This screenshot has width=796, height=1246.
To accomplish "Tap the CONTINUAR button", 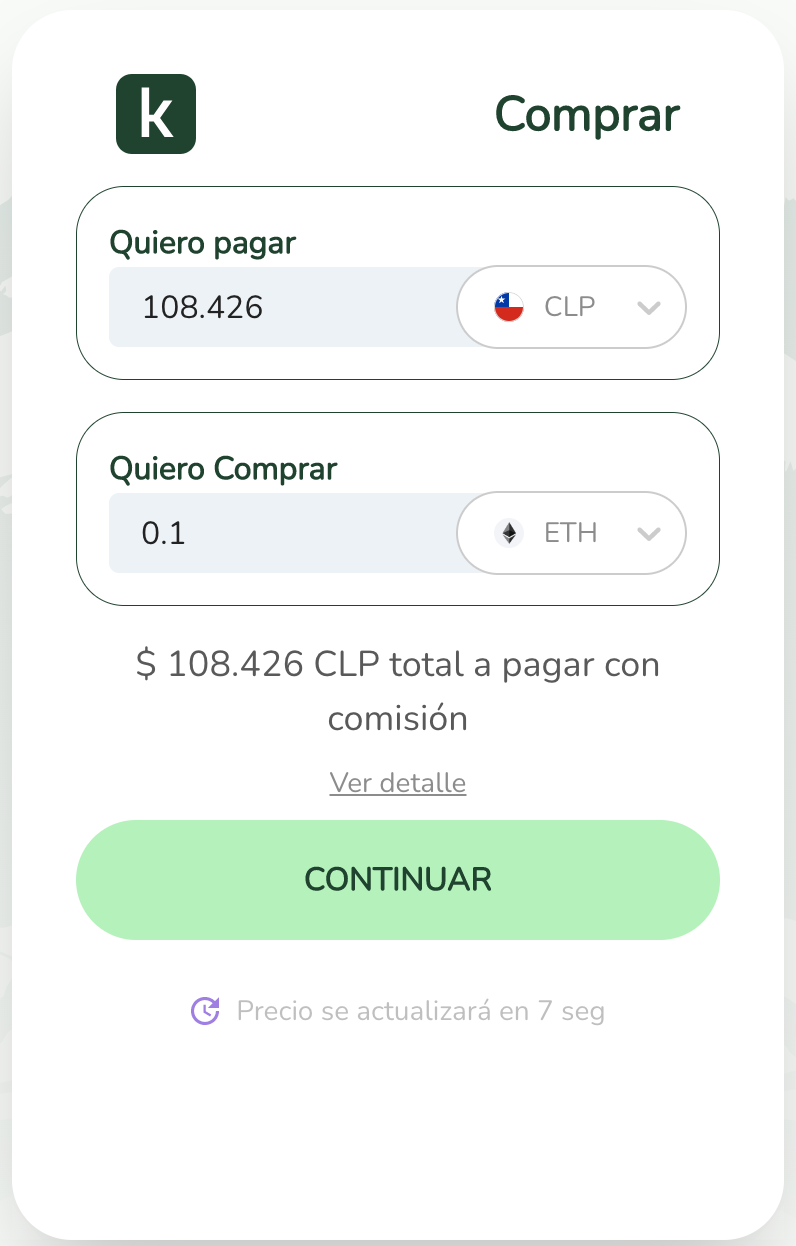I will pos(398,880).
